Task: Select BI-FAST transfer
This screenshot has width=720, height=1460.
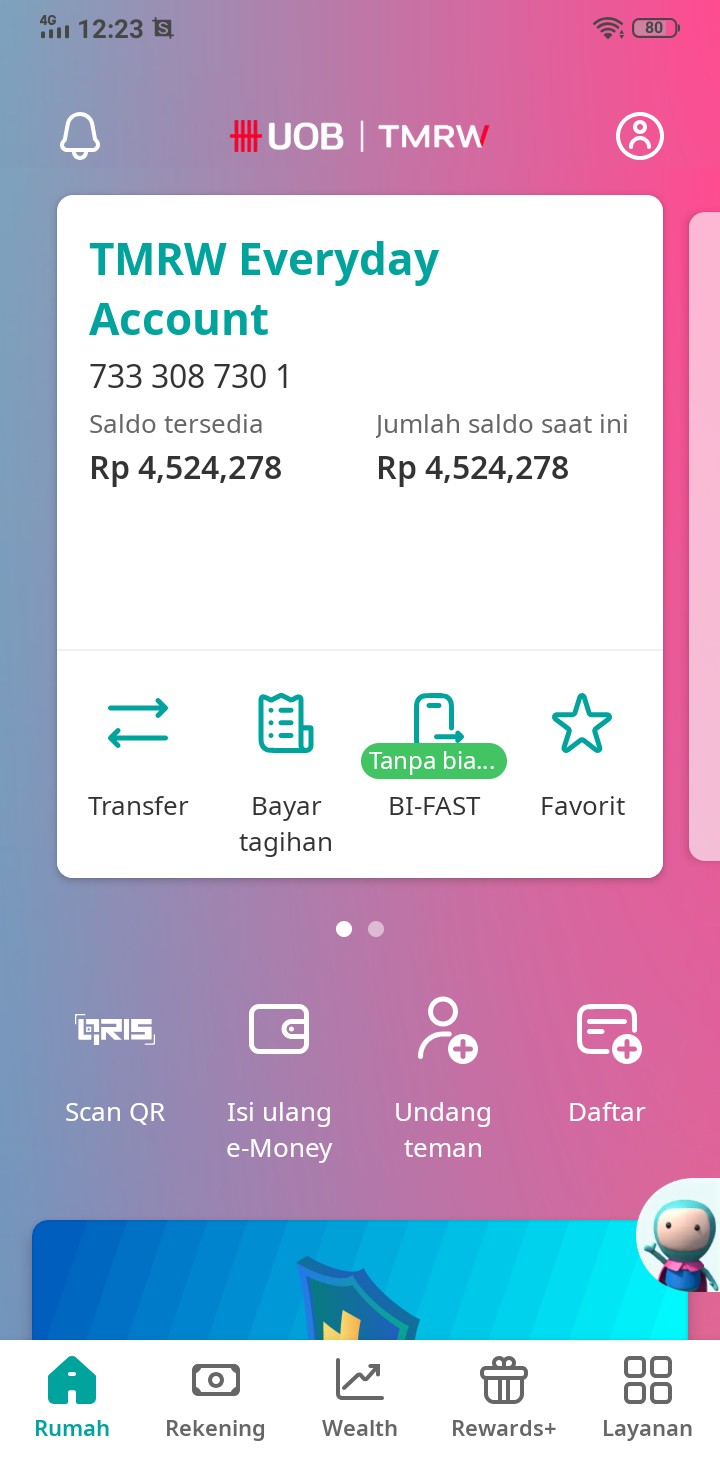Action: 434,754
